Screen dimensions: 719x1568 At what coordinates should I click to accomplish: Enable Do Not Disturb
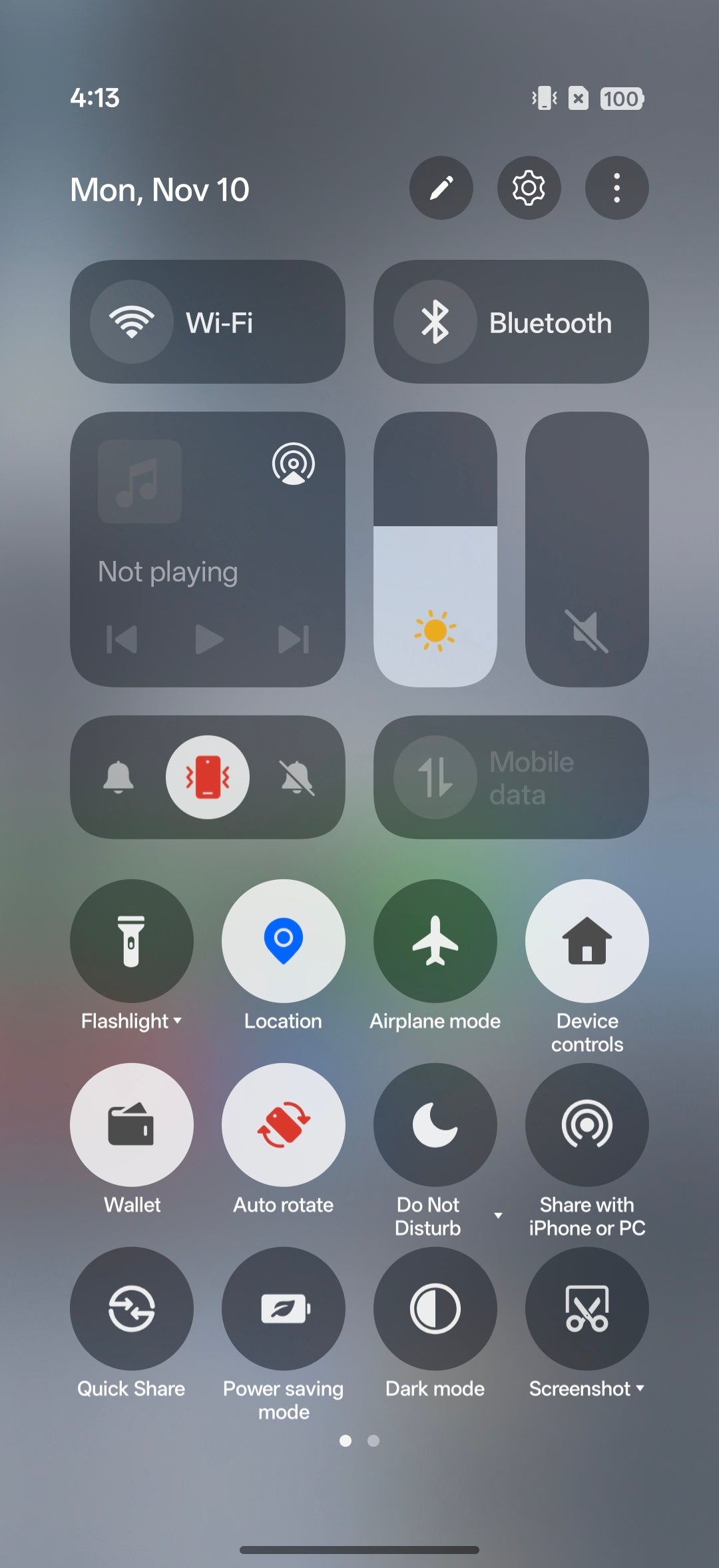[435, 1124]
